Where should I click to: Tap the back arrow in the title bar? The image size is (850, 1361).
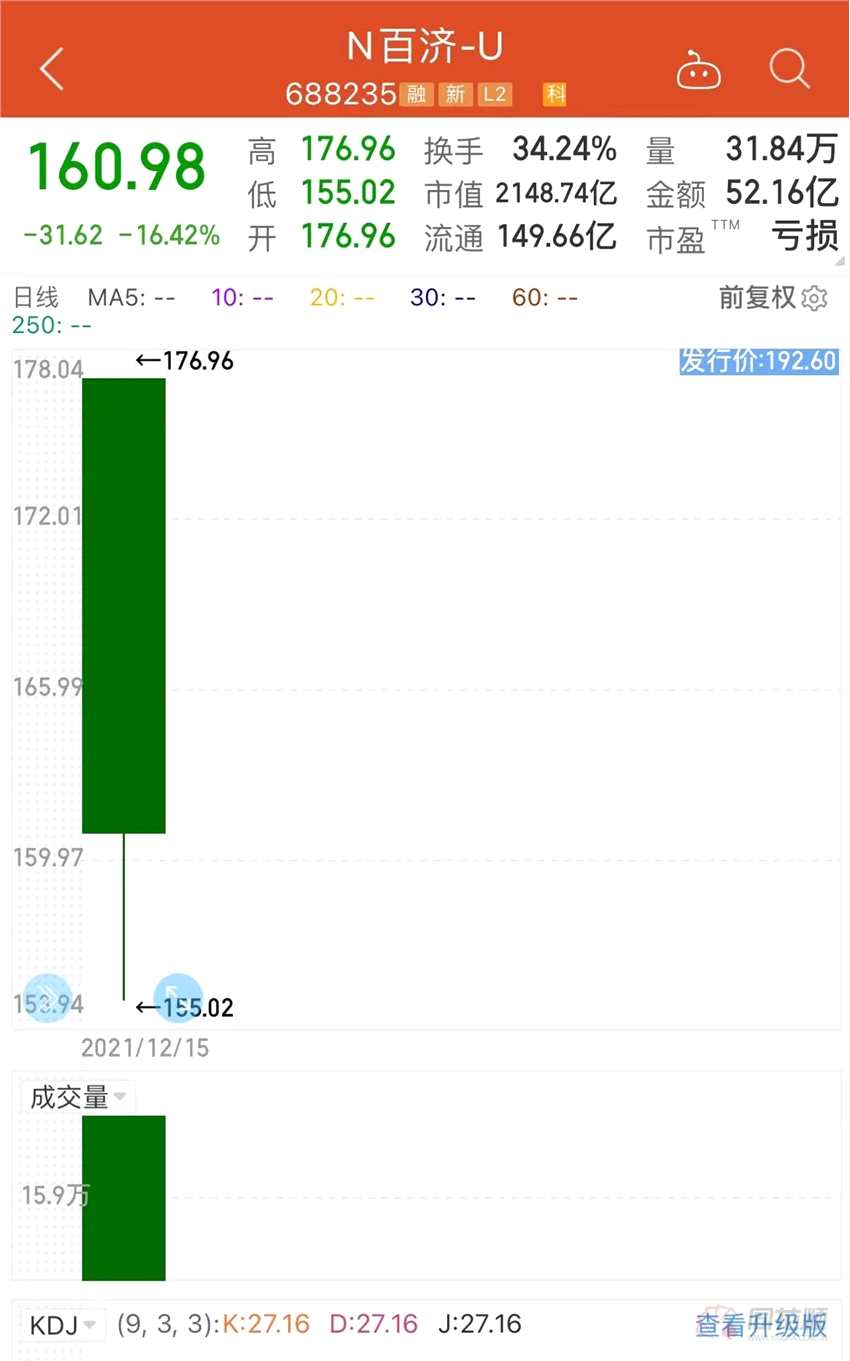click(50, 68)
